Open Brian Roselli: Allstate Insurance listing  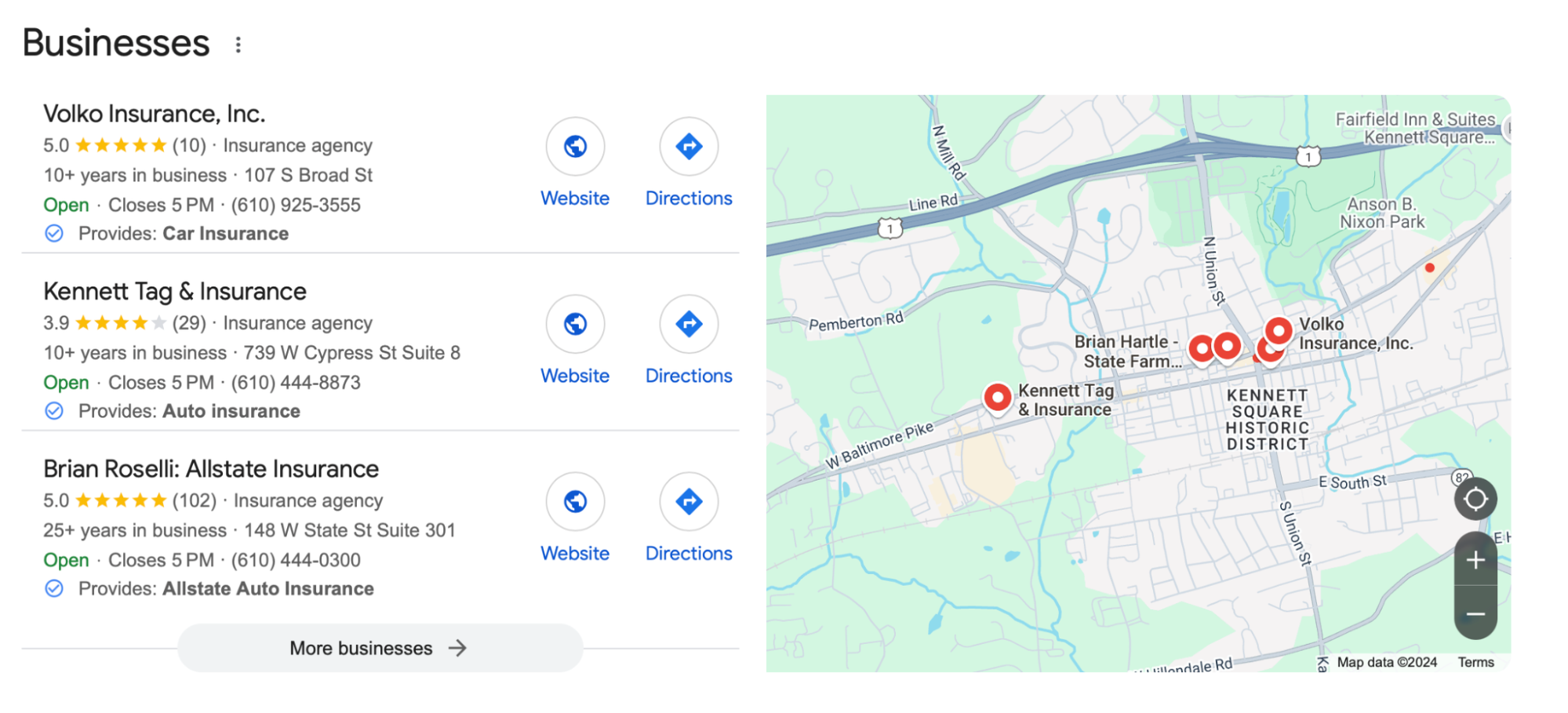[x=211, y=469]
